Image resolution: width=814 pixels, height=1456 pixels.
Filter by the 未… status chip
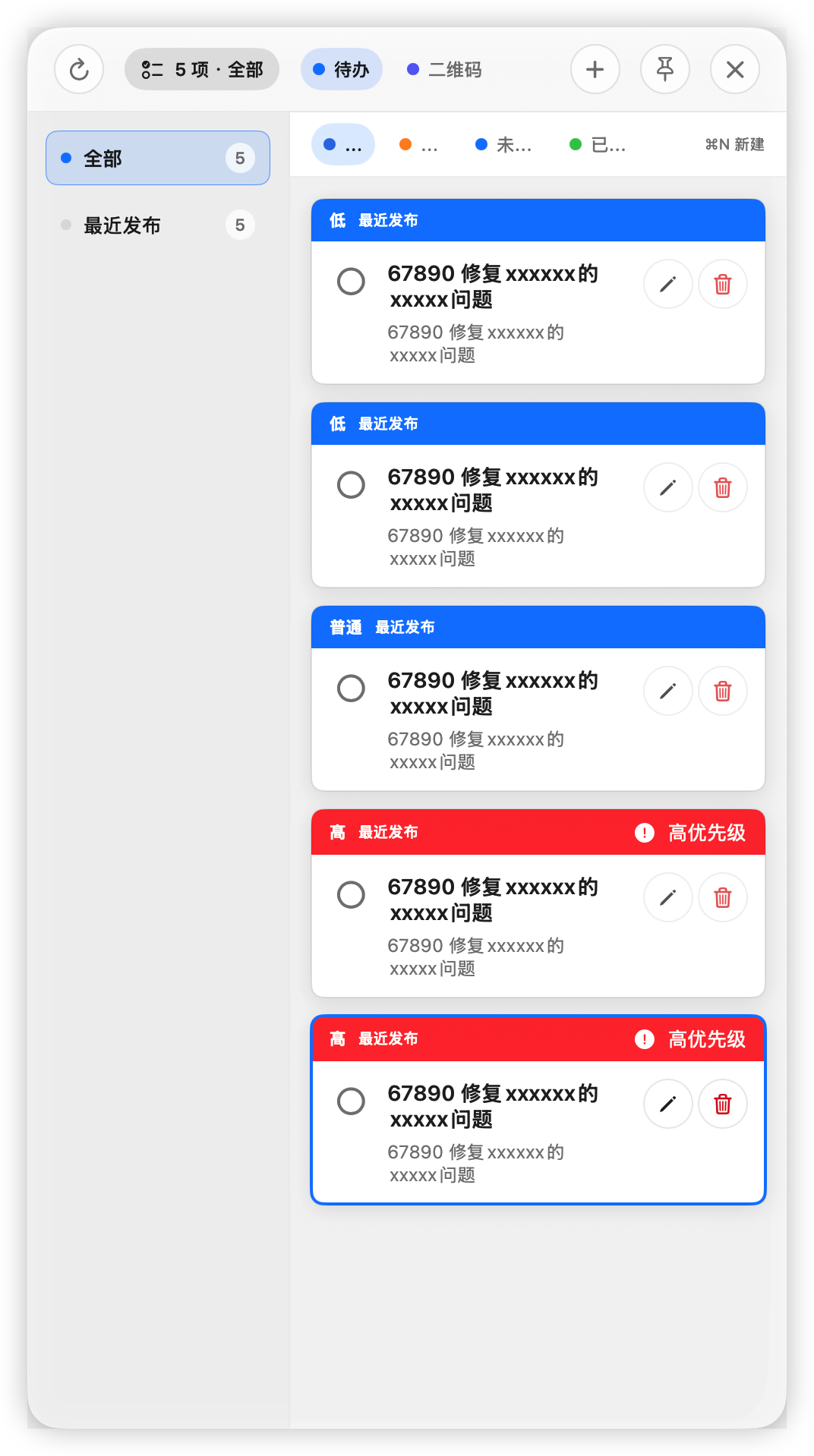503,144
